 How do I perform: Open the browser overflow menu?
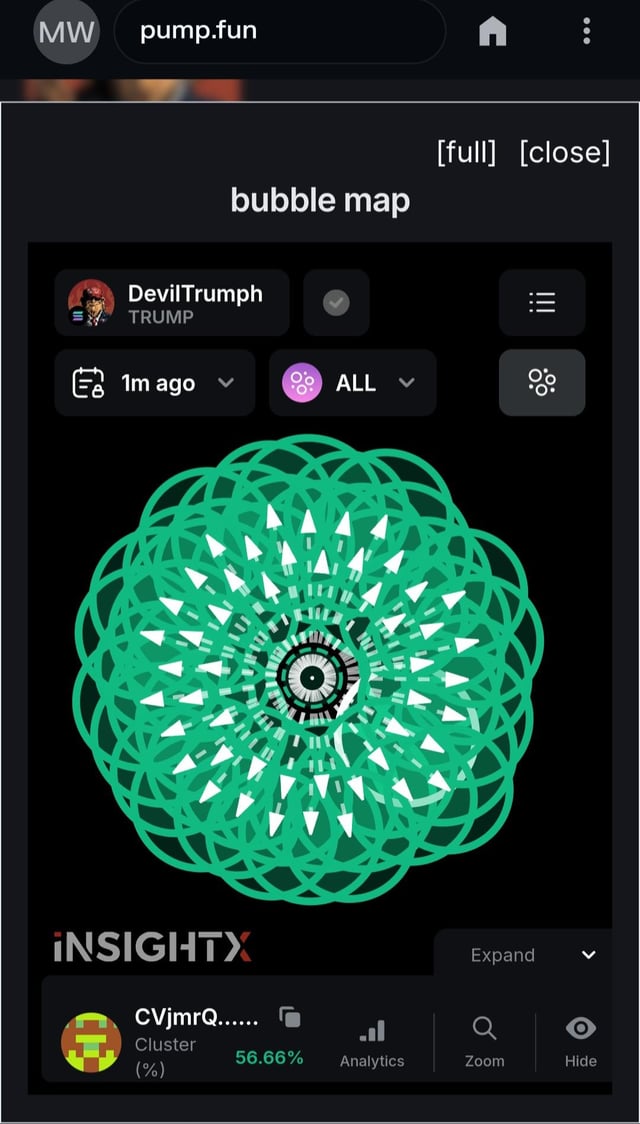pos(586,32)
